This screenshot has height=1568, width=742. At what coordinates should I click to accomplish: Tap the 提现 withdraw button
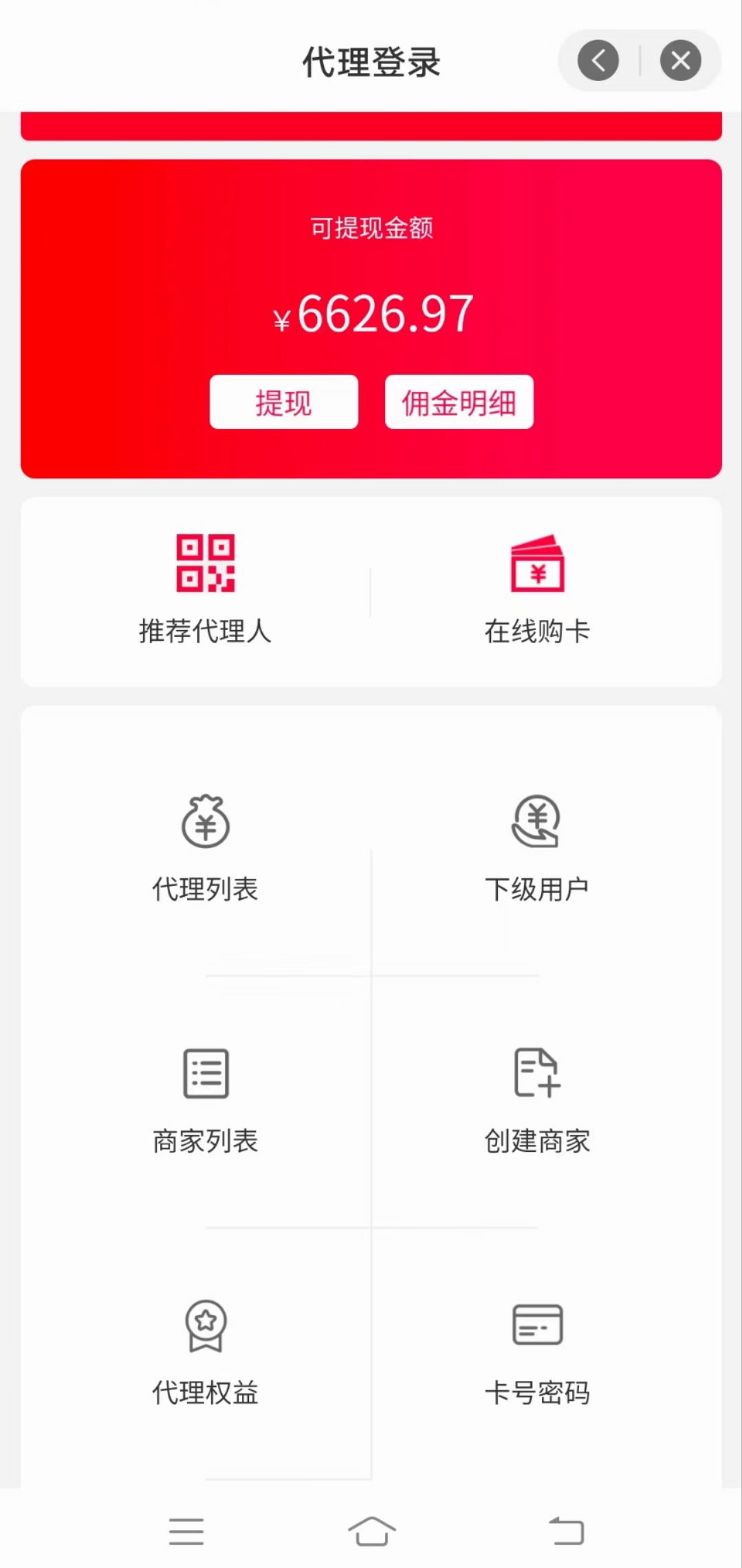point(283,402)
